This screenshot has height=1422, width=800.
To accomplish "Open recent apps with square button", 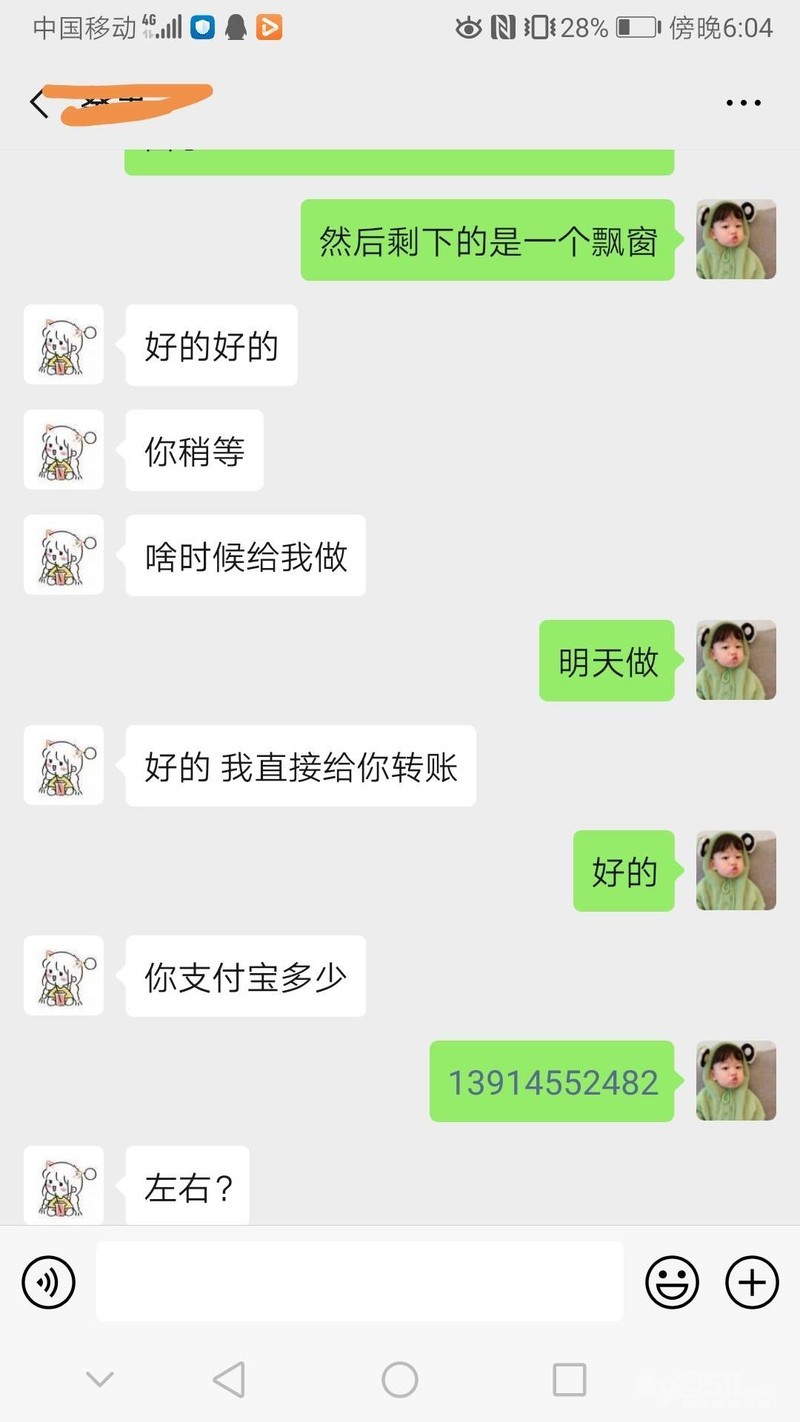I will 569,1380.
